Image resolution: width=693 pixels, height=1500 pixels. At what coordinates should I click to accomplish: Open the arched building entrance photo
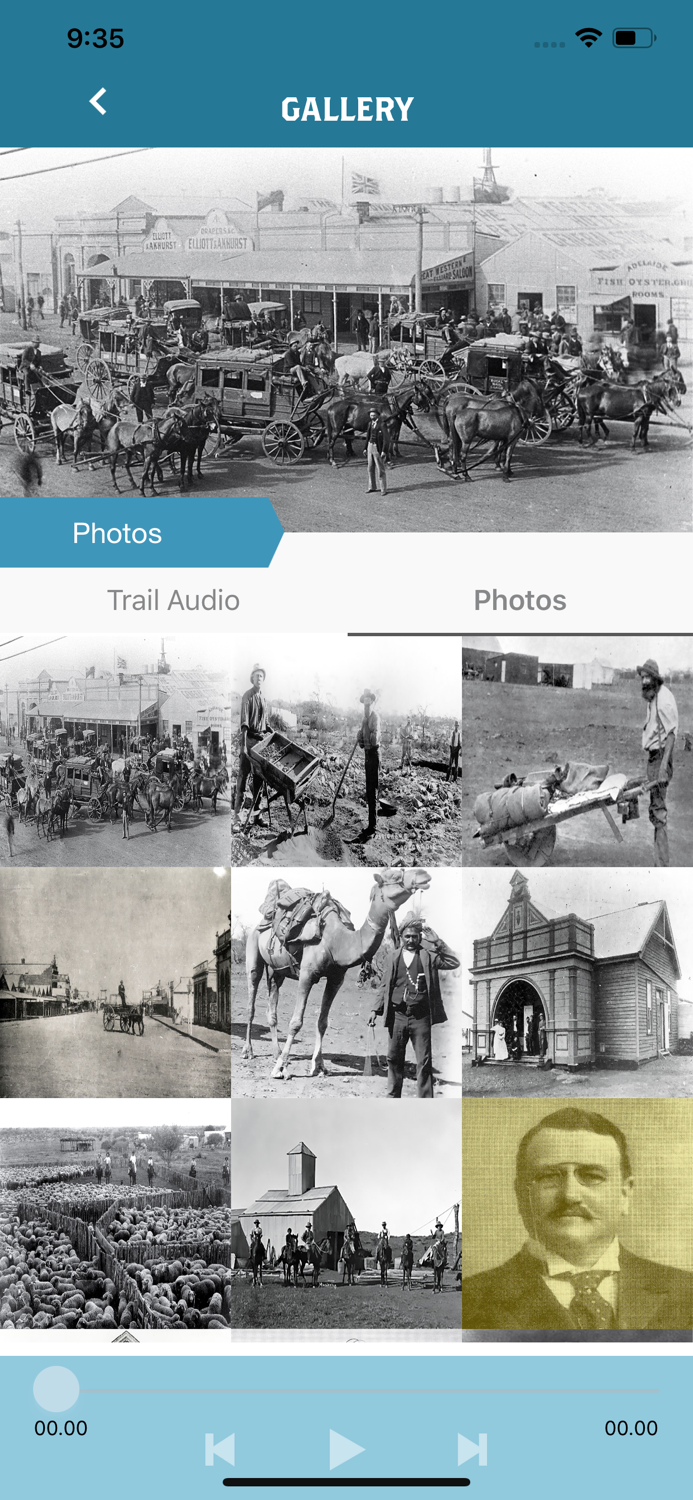click(578, 982)
